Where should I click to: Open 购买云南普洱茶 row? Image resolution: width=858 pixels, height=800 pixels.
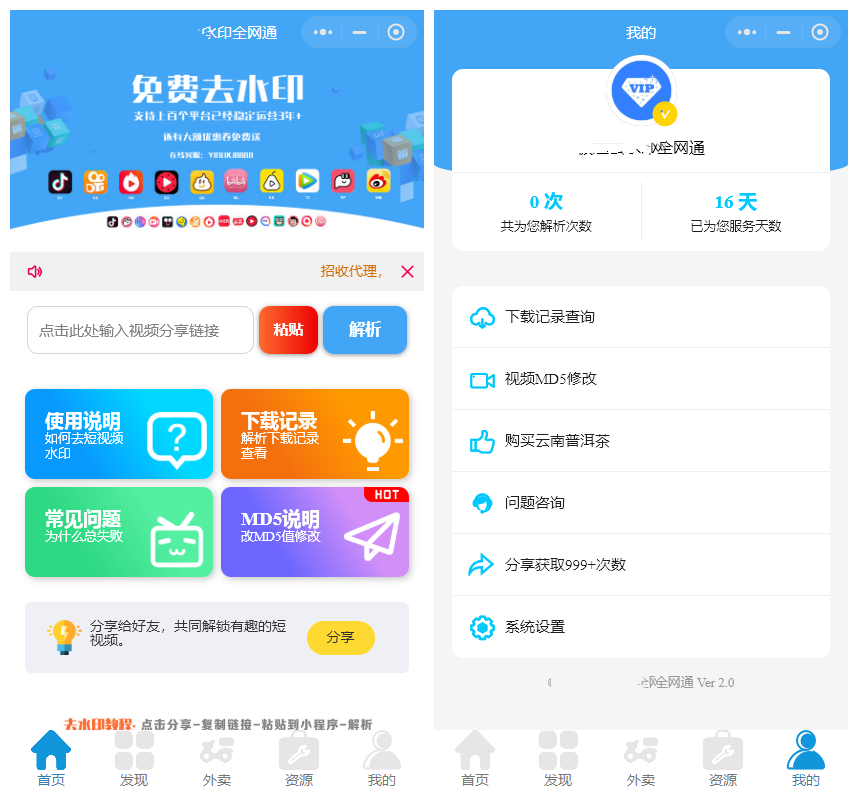[x=640, y=441]
